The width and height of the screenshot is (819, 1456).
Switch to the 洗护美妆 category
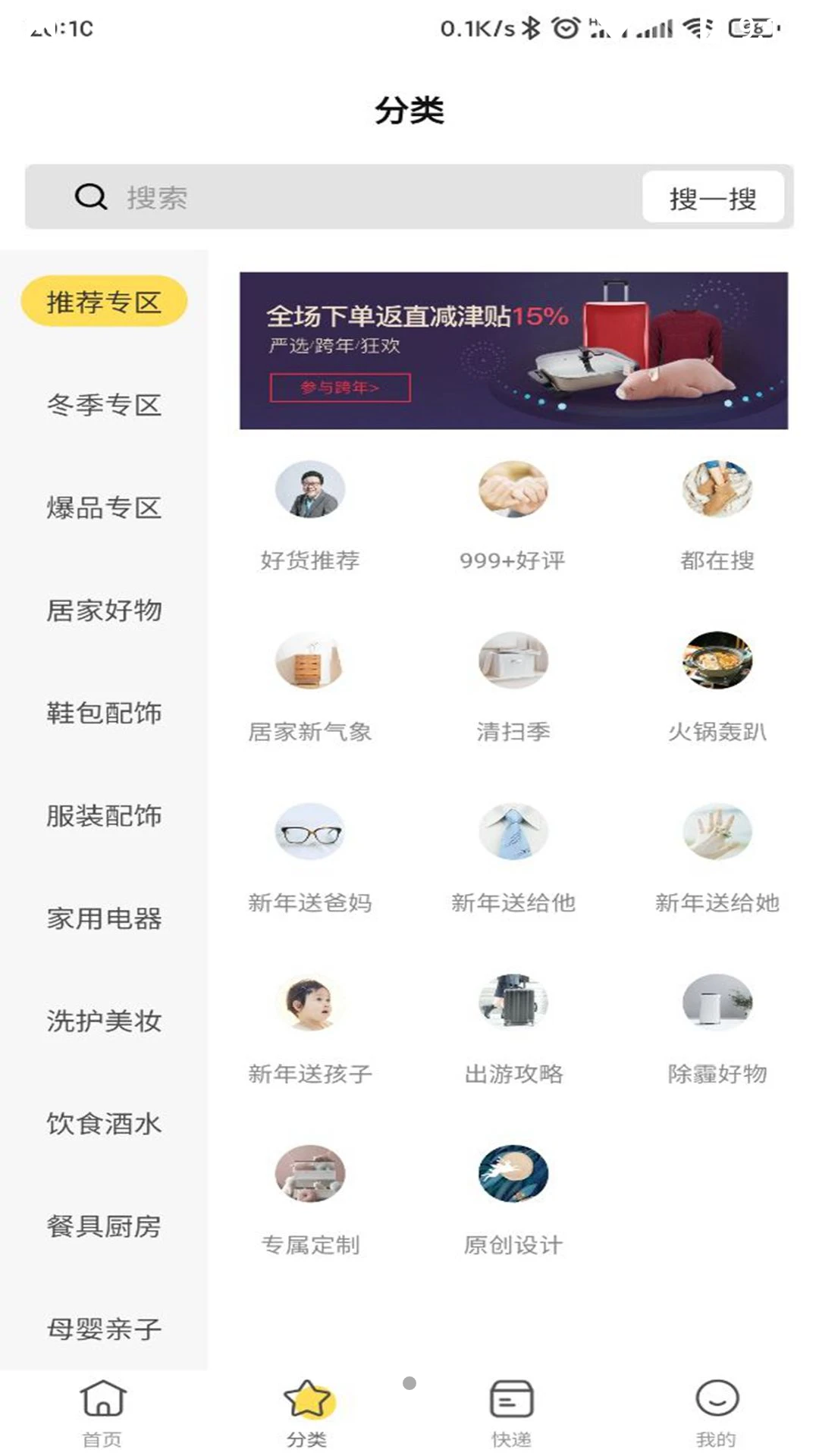(x=104, y=1021)
